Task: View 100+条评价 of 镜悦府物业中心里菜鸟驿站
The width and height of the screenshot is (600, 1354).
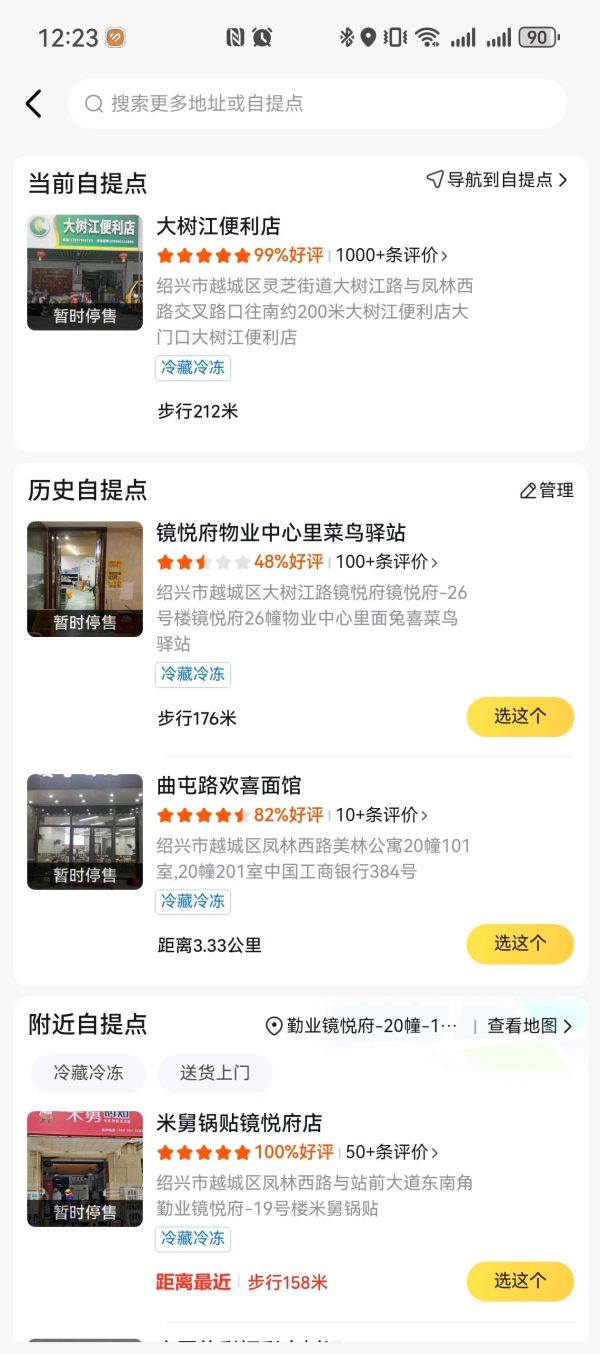Action: click(386, 562)
